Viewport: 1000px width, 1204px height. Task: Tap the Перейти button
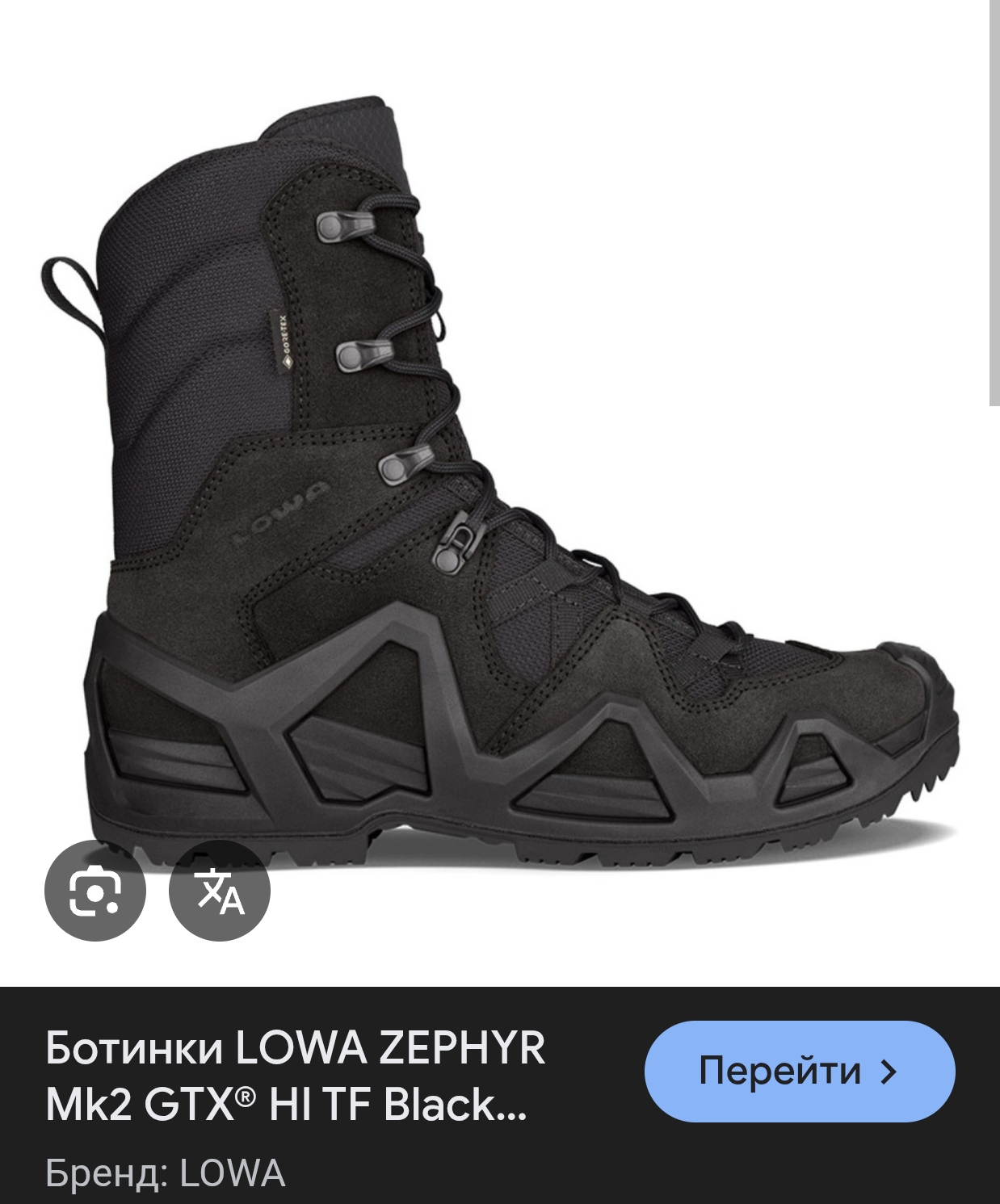pyautogui.click(x=799, y=1071)
